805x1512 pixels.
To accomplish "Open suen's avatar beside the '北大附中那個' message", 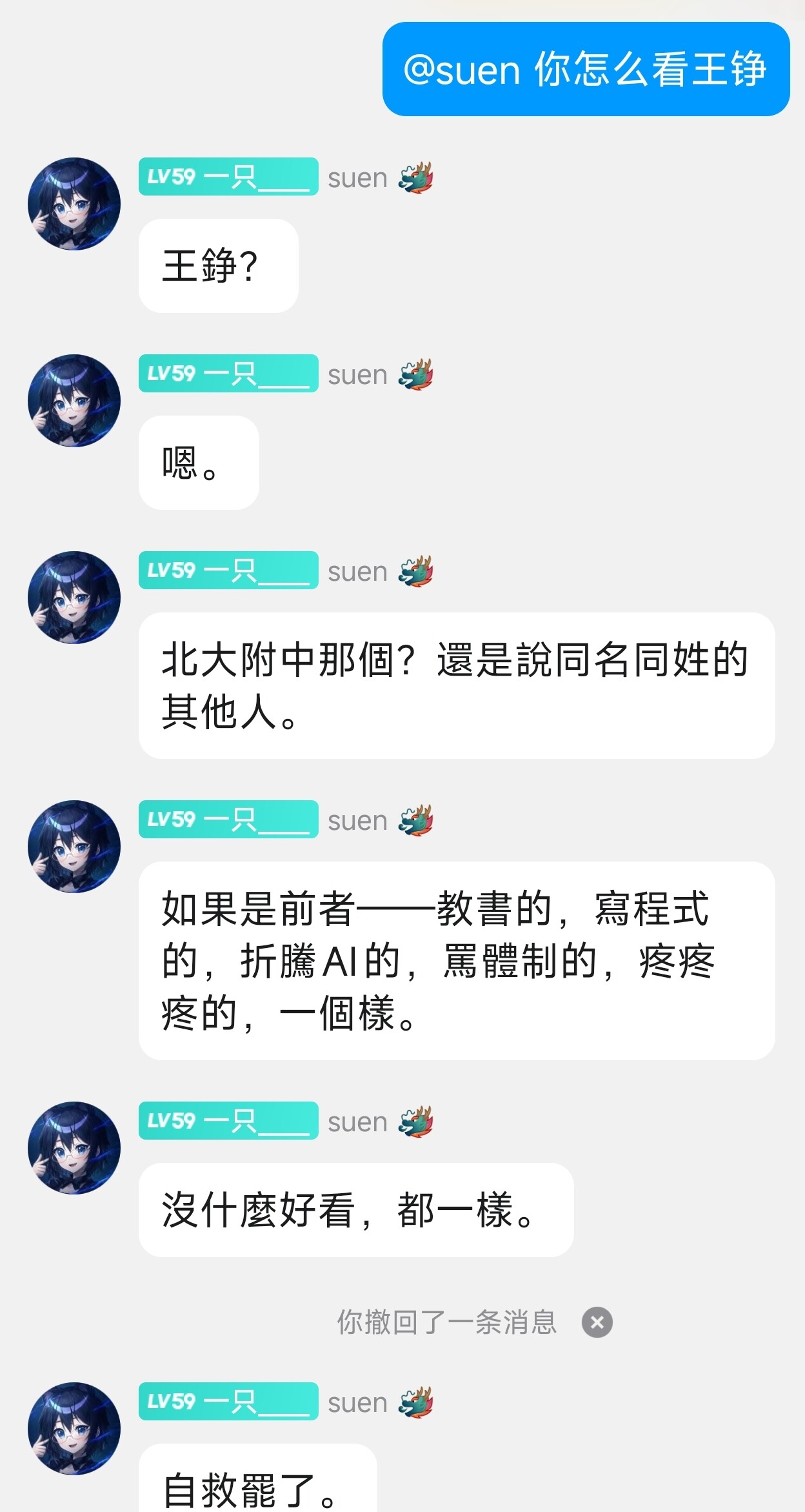I will coord(74,598).
